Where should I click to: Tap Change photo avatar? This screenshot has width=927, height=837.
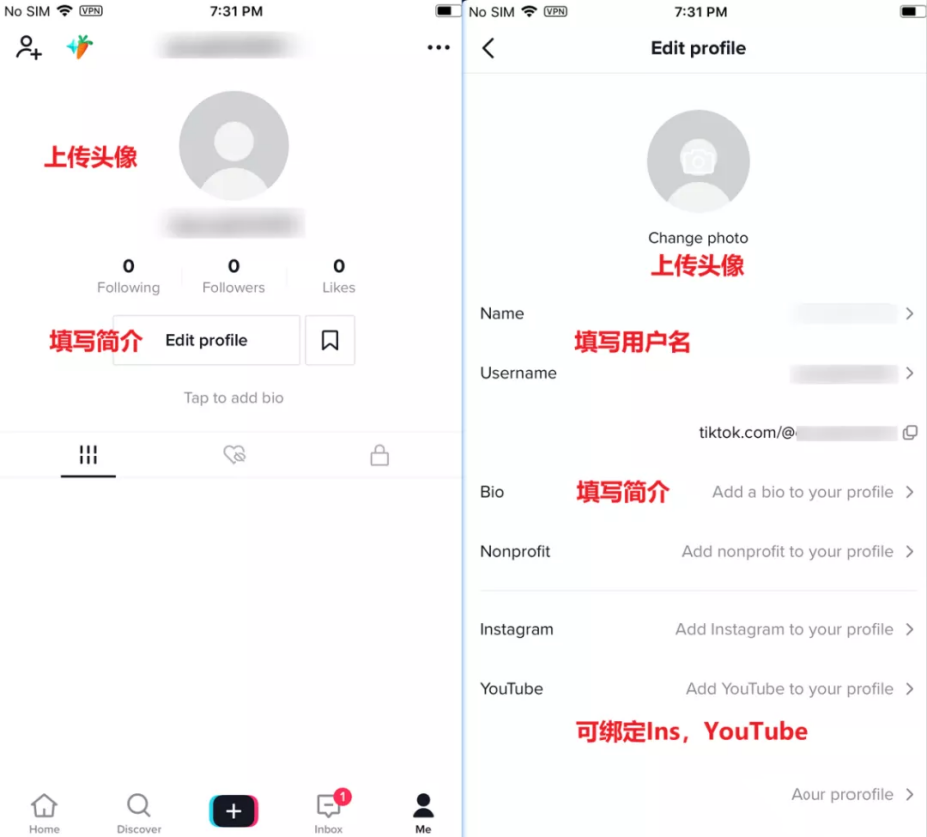698,162
